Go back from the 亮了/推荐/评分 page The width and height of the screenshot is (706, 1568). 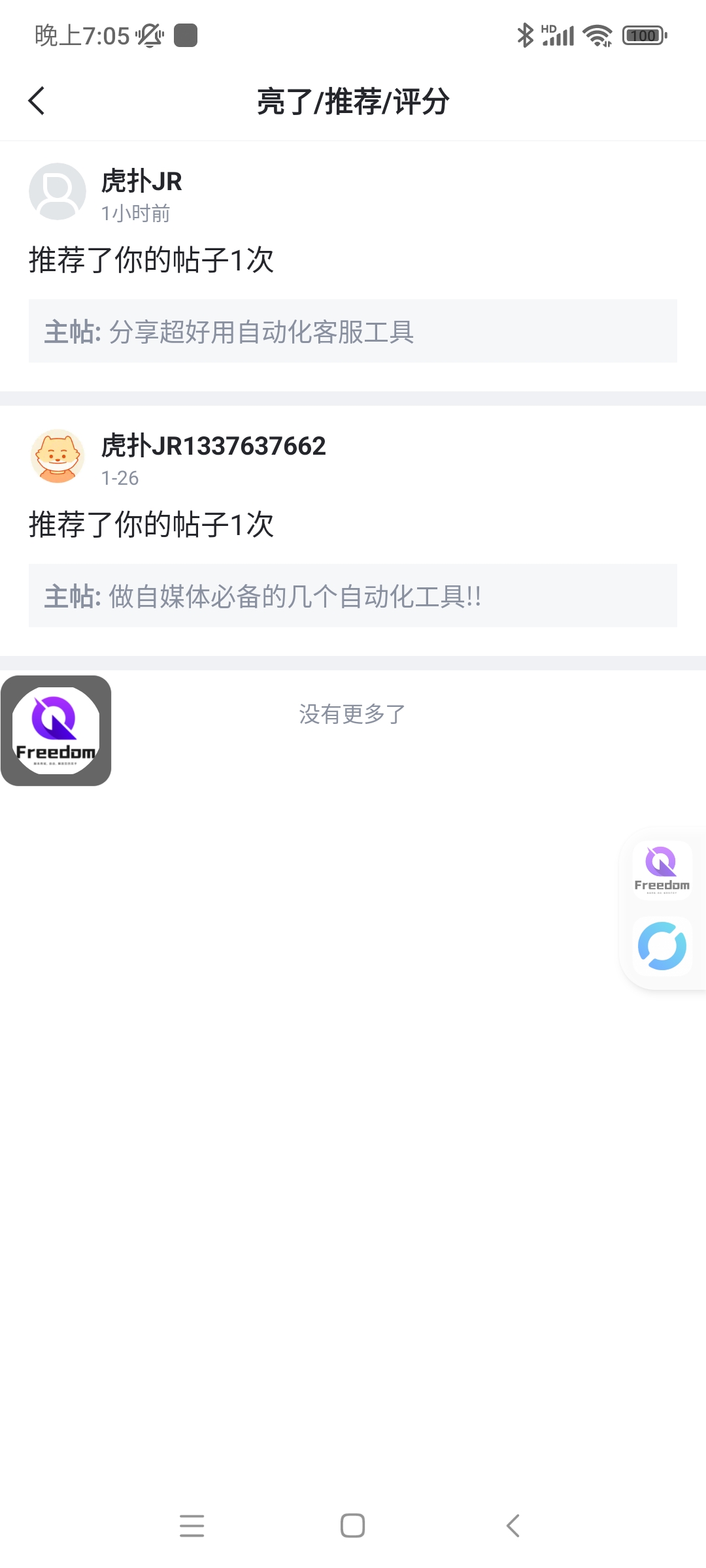point(37,101)
